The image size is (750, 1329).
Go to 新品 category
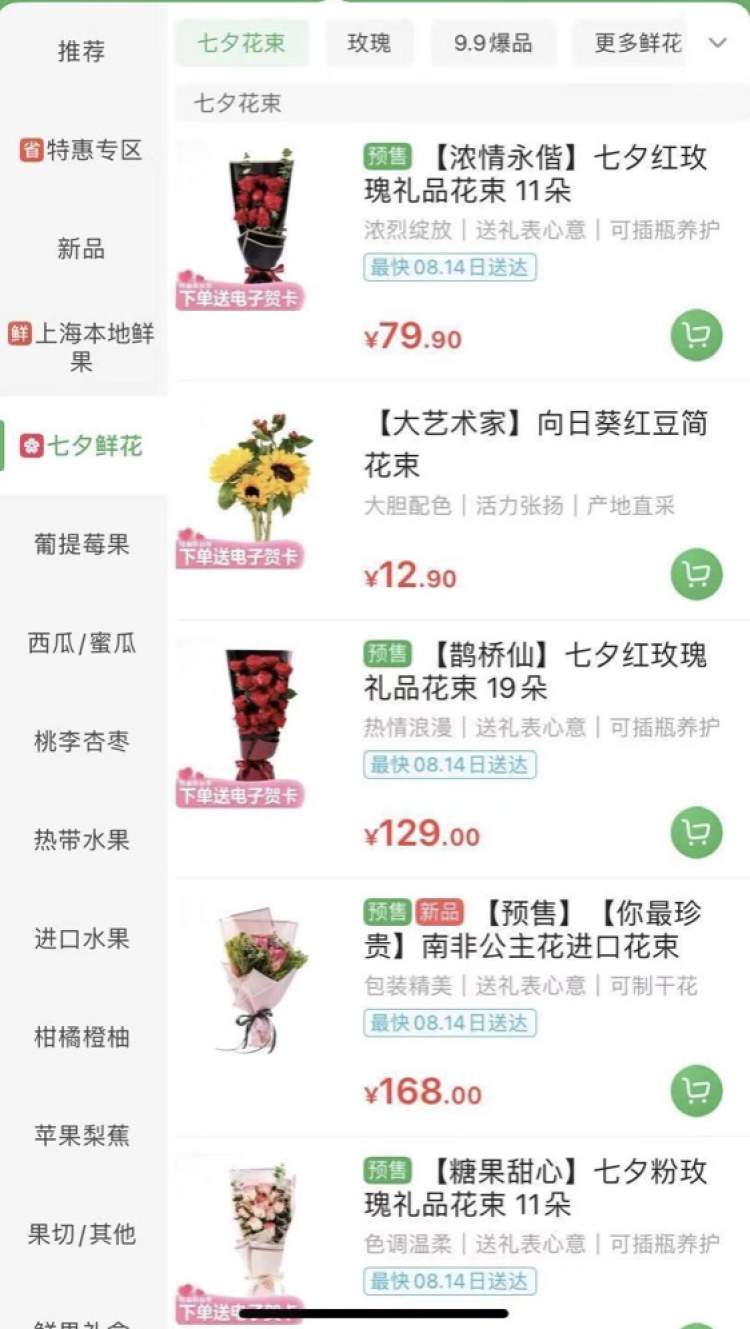pyautogui.click(x=82, y=249)
